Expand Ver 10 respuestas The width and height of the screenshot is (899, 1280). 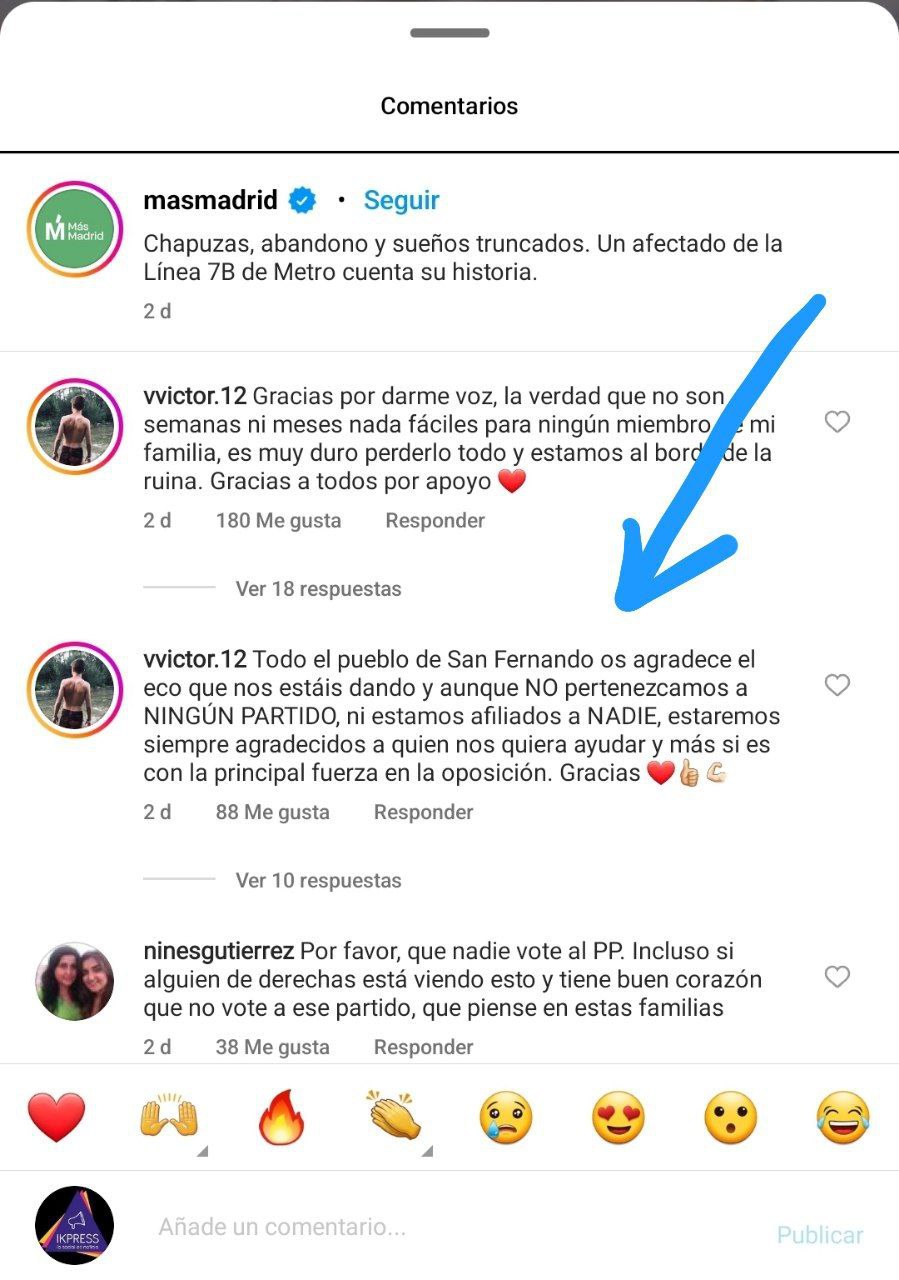tap(318, 881)
